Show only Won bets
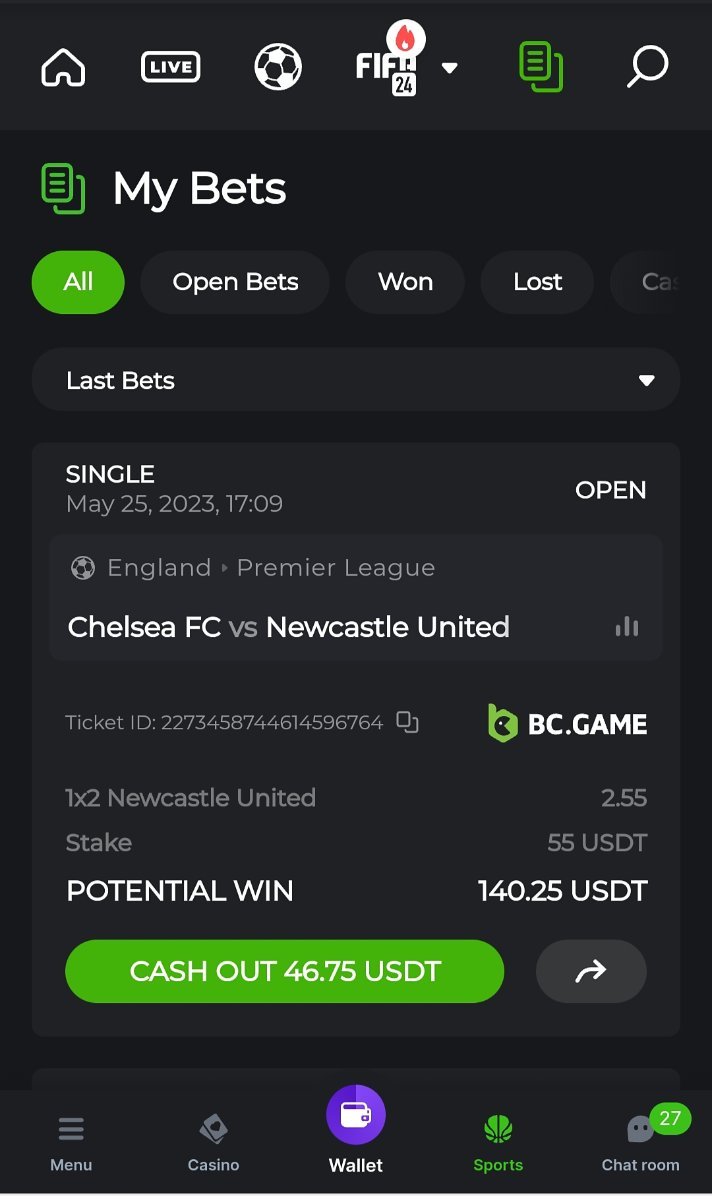This screenshot has height=1200, width=712. point(405,282)
